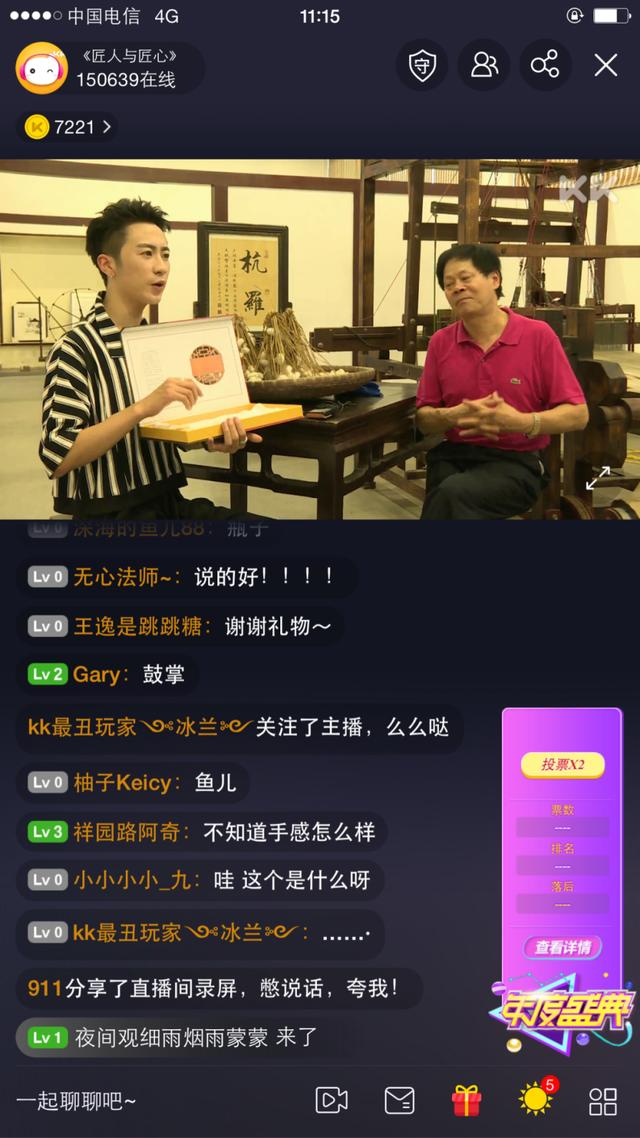Expand the video to fullscreen
This screenshot has height=1138, width=640.
point(598,479)
